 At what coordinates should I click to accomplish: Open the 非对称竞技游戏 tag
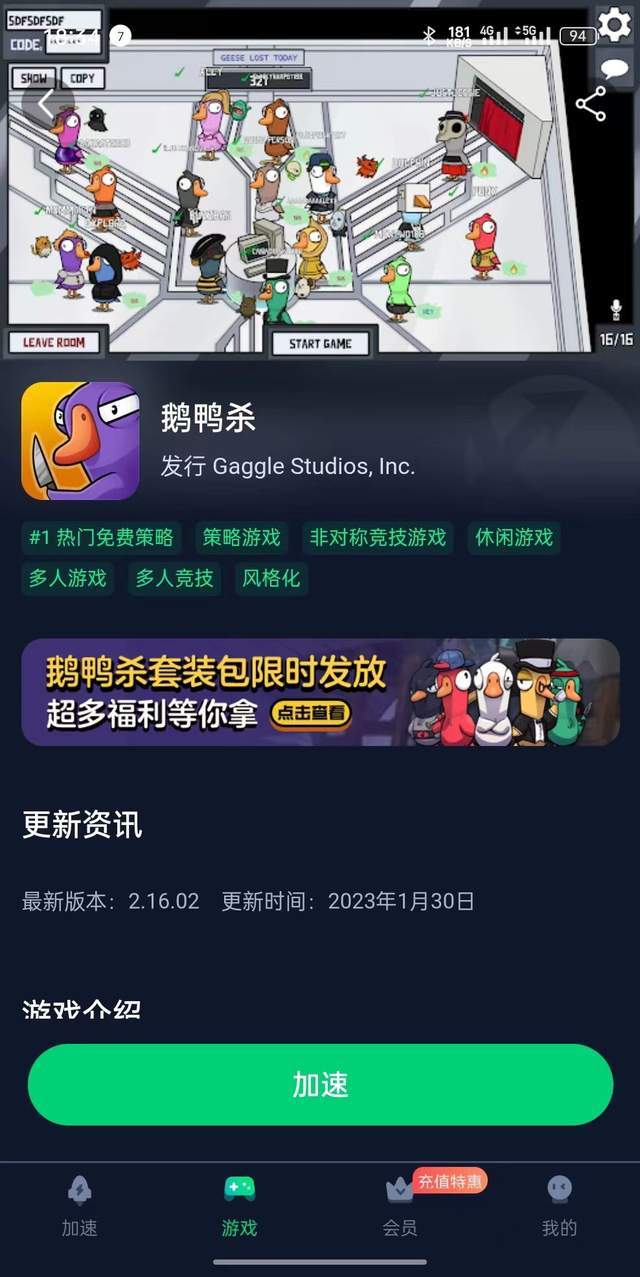(377, 537)
